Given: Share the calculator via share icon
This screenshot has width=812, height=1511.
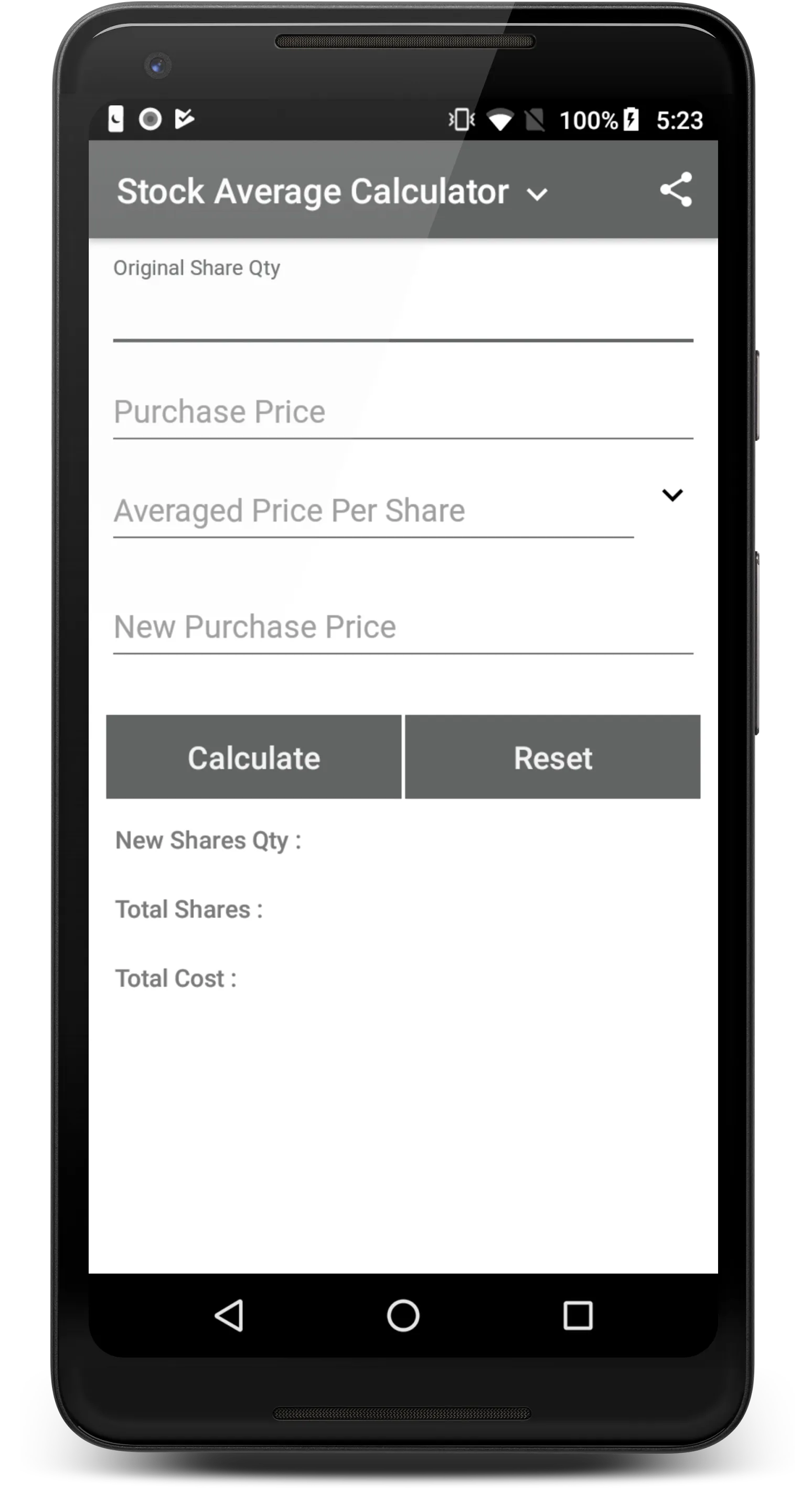Looking at the screenshot, I should coord(676,189).
